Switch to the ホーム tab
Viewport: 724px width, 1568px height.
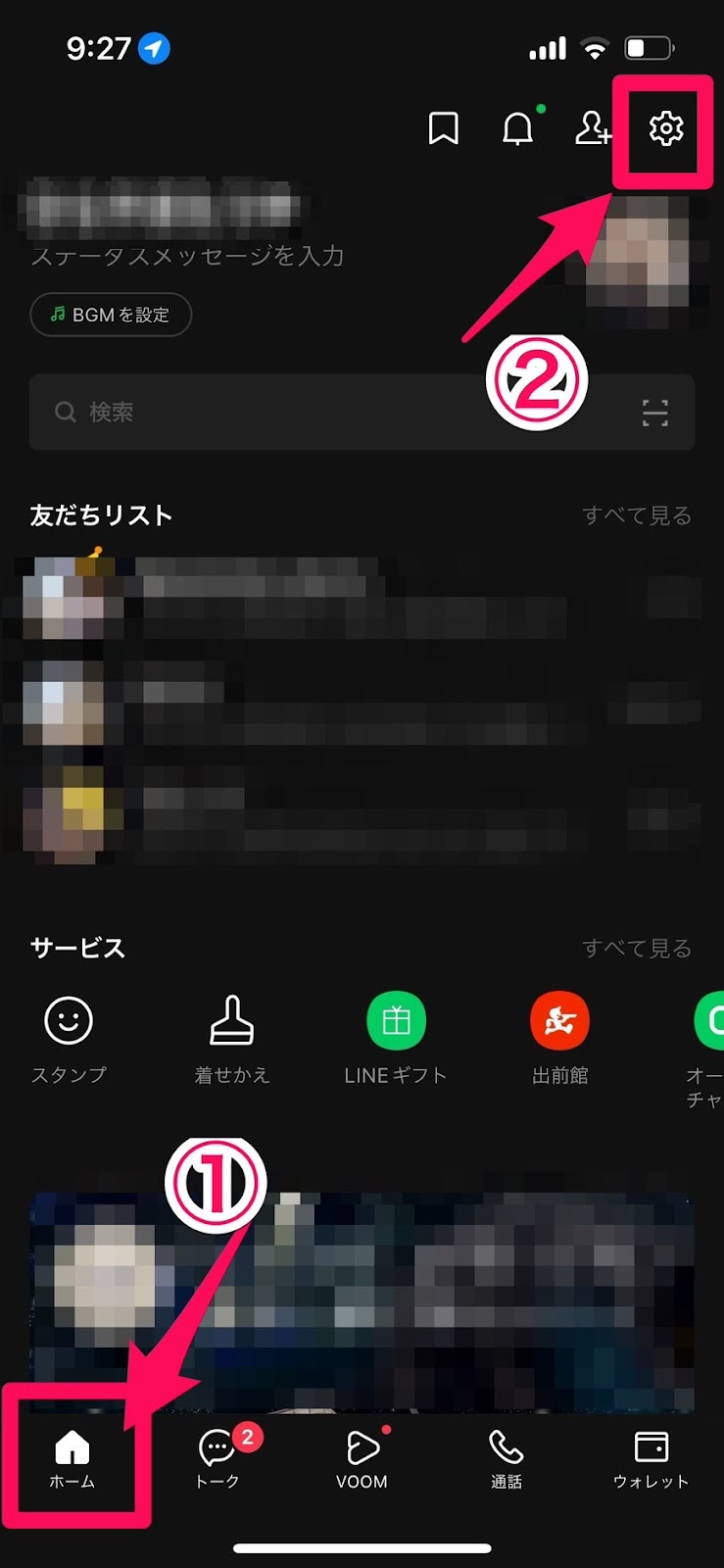click(x=72, y=1458)
